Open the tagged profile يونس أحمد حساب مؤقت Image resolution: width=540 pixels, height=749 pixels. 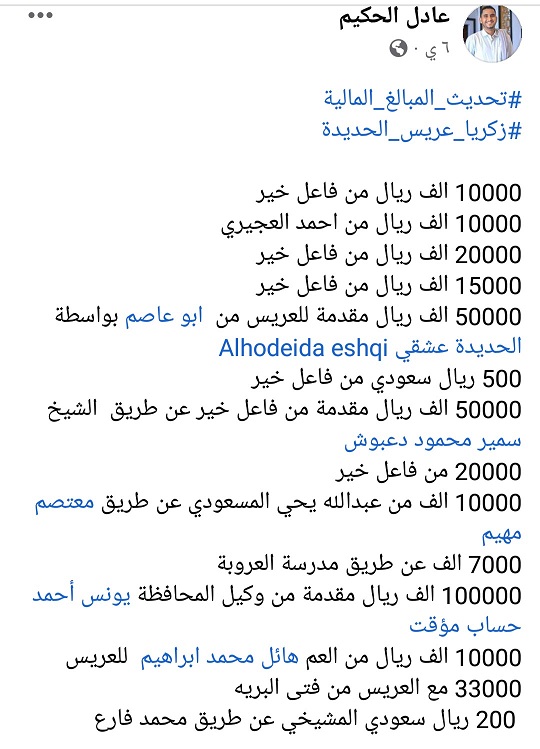[x=82, y=596]
